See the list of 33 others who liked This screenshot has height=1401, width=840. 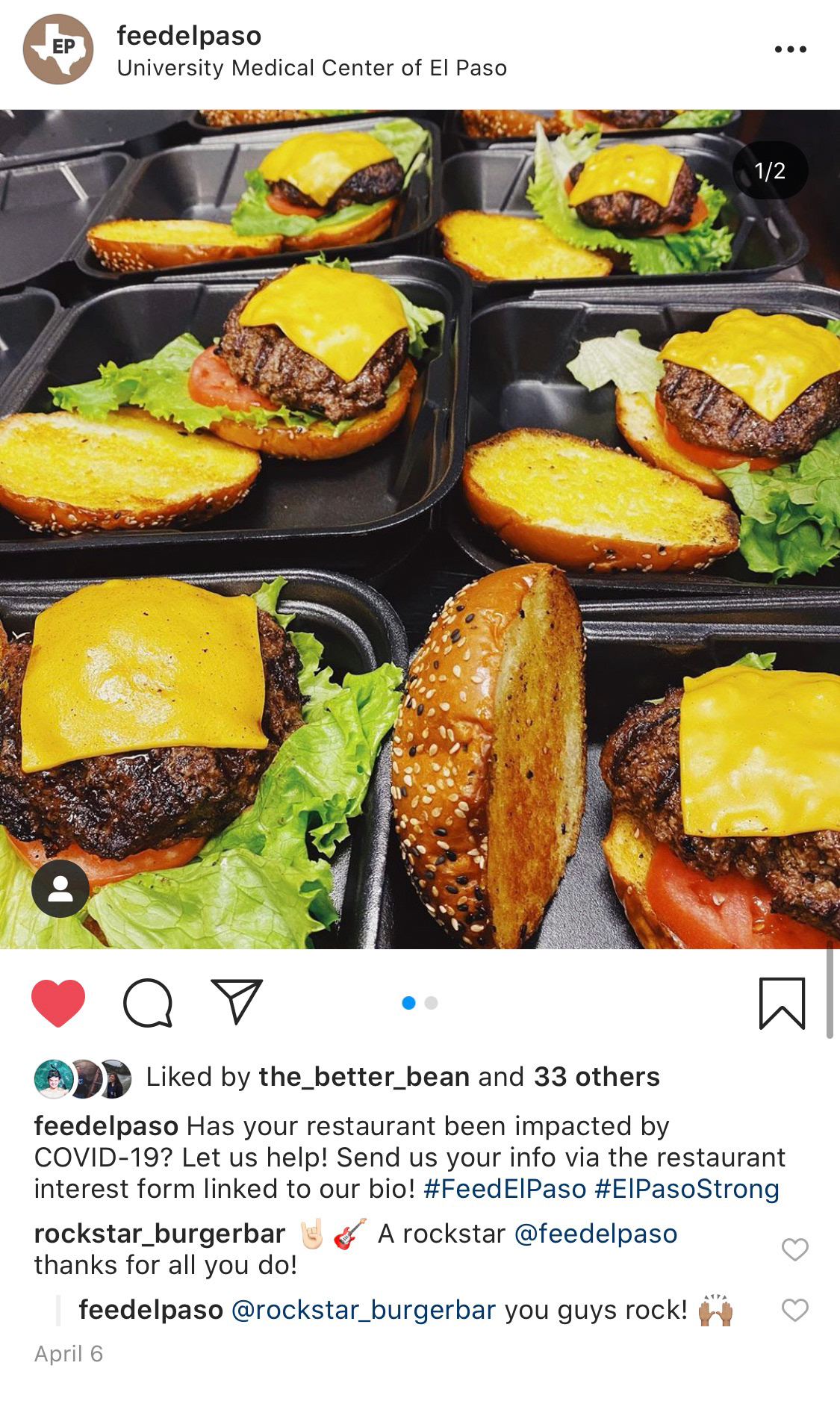point(597,1077)
